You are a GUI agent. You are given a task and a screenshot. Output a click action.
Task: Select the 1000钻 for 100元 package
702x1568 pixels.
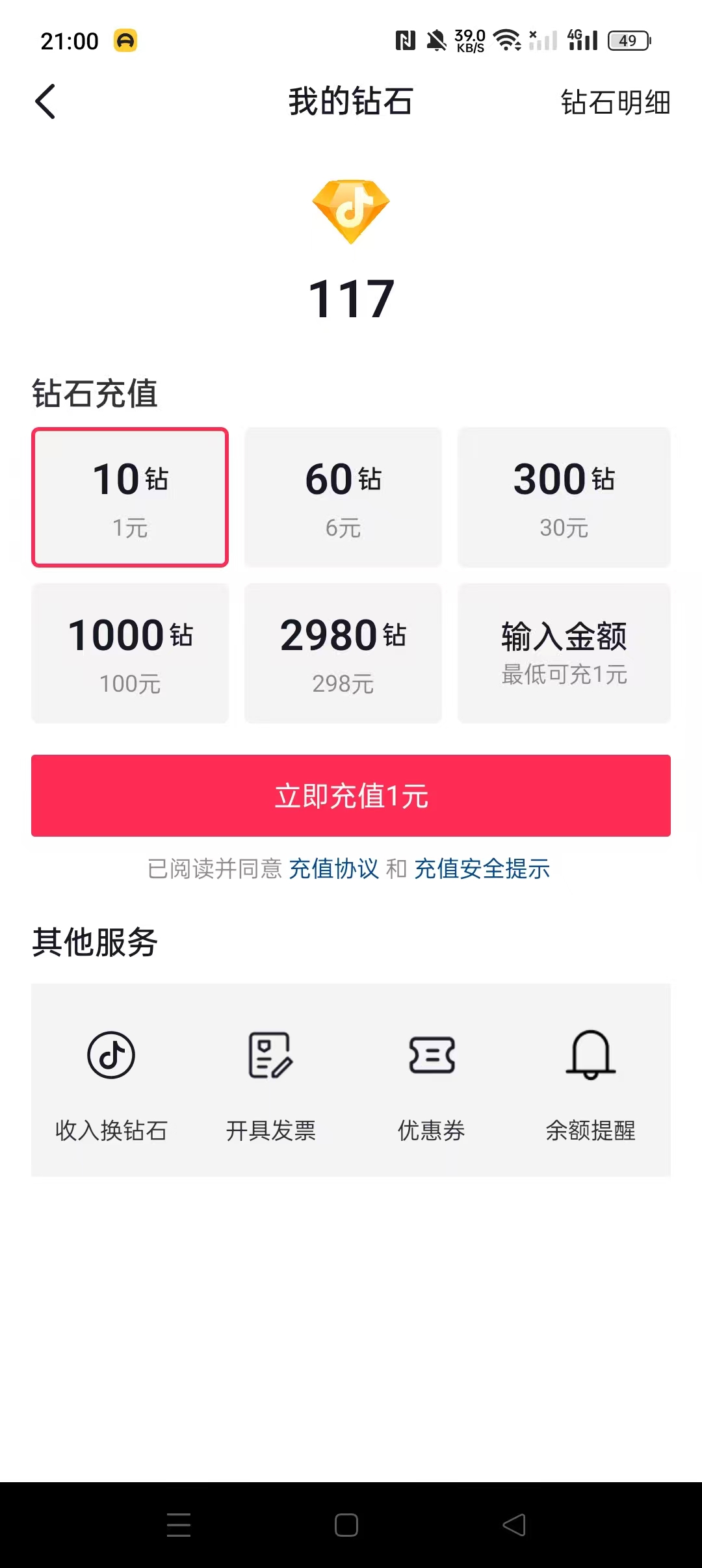pyautogui.click(x=130, y=653)
